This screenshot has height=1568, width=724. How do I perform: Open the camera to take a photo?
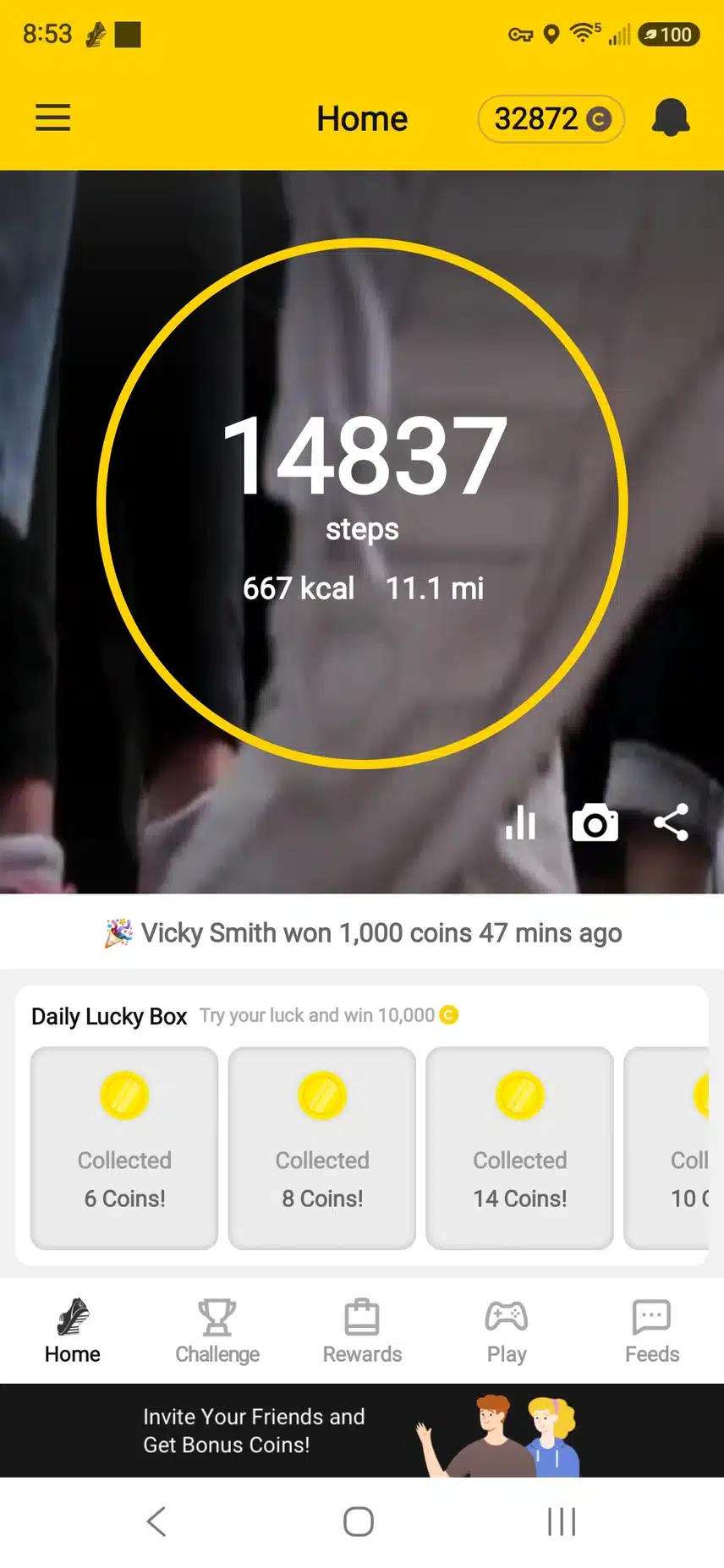595,822
